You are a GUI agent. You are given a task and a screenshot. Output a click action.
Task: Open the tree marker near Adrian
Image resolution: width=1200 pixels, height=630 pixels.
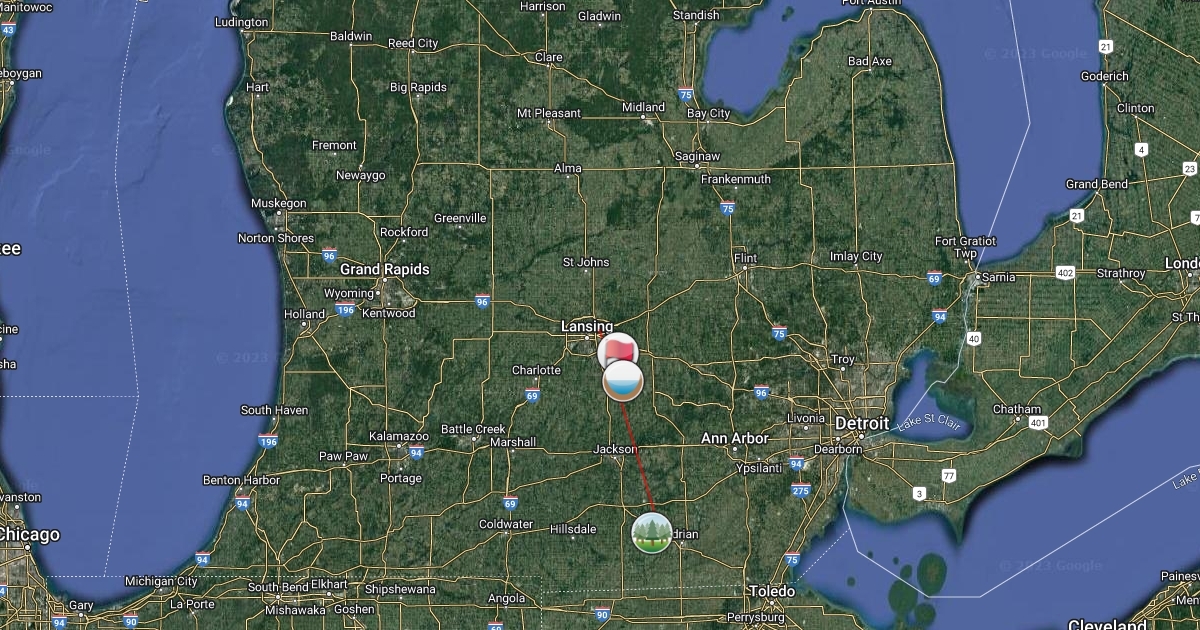651,532
